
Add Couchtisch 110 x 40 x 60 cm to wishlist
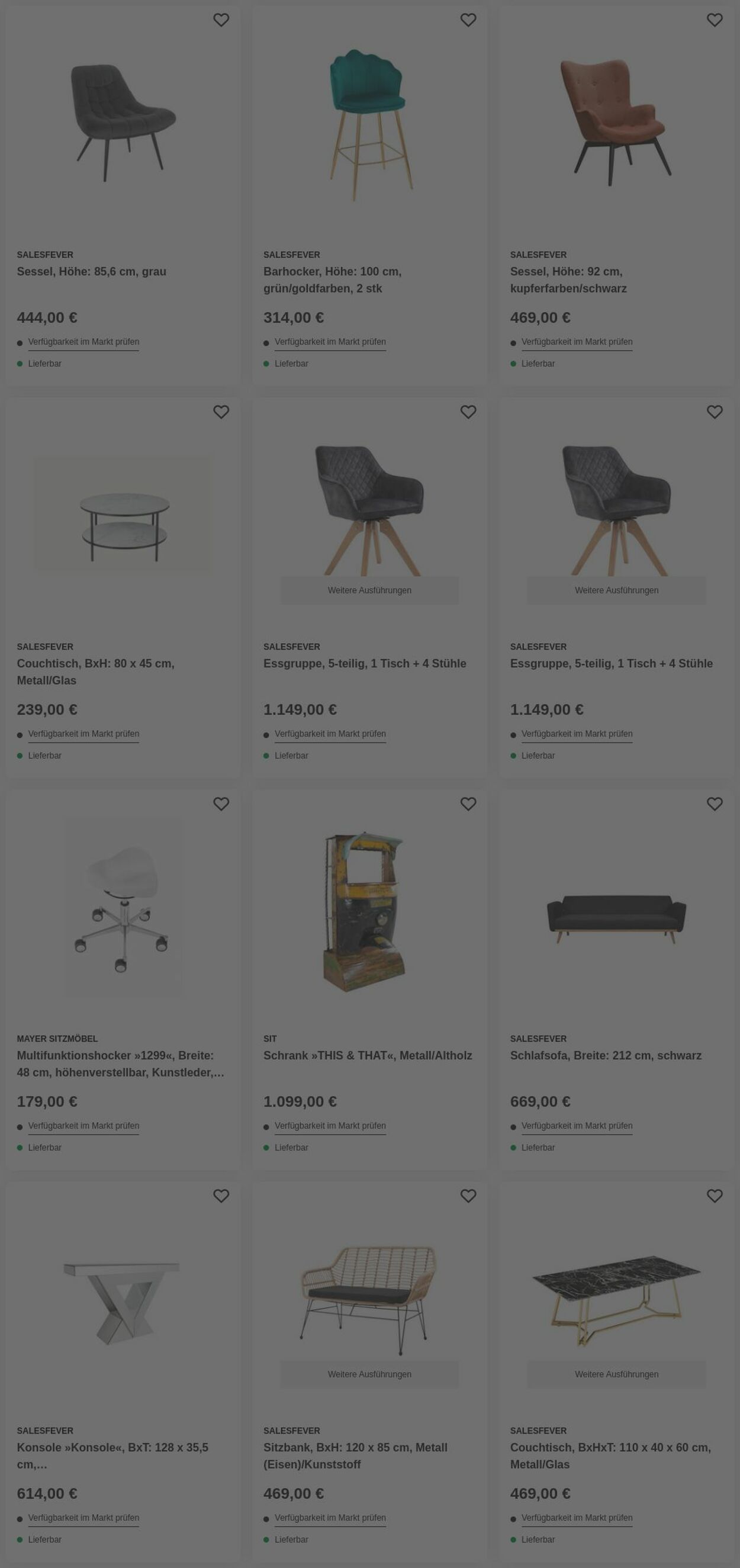point(715,1196)
